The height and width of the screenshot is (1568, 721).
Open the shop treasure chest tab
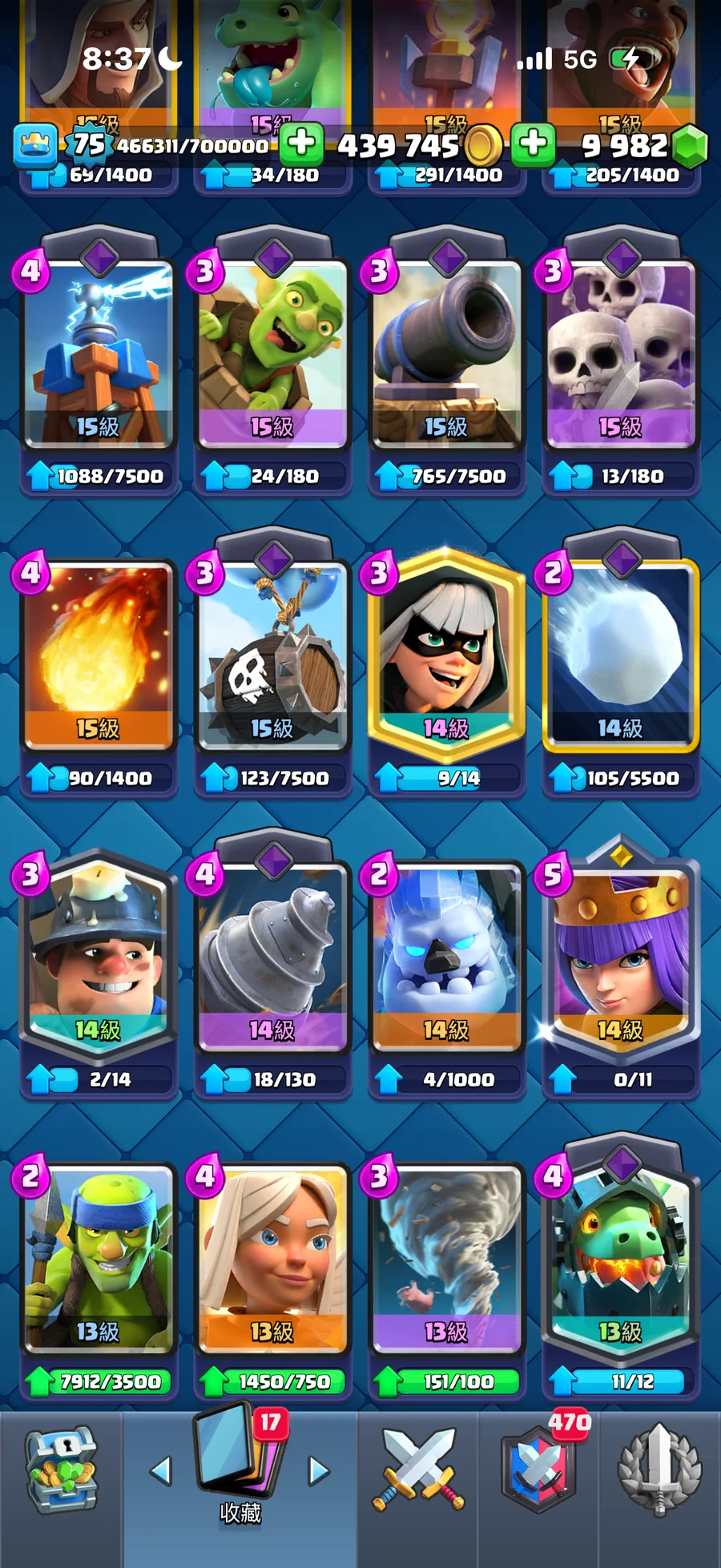click(61, 1471)
